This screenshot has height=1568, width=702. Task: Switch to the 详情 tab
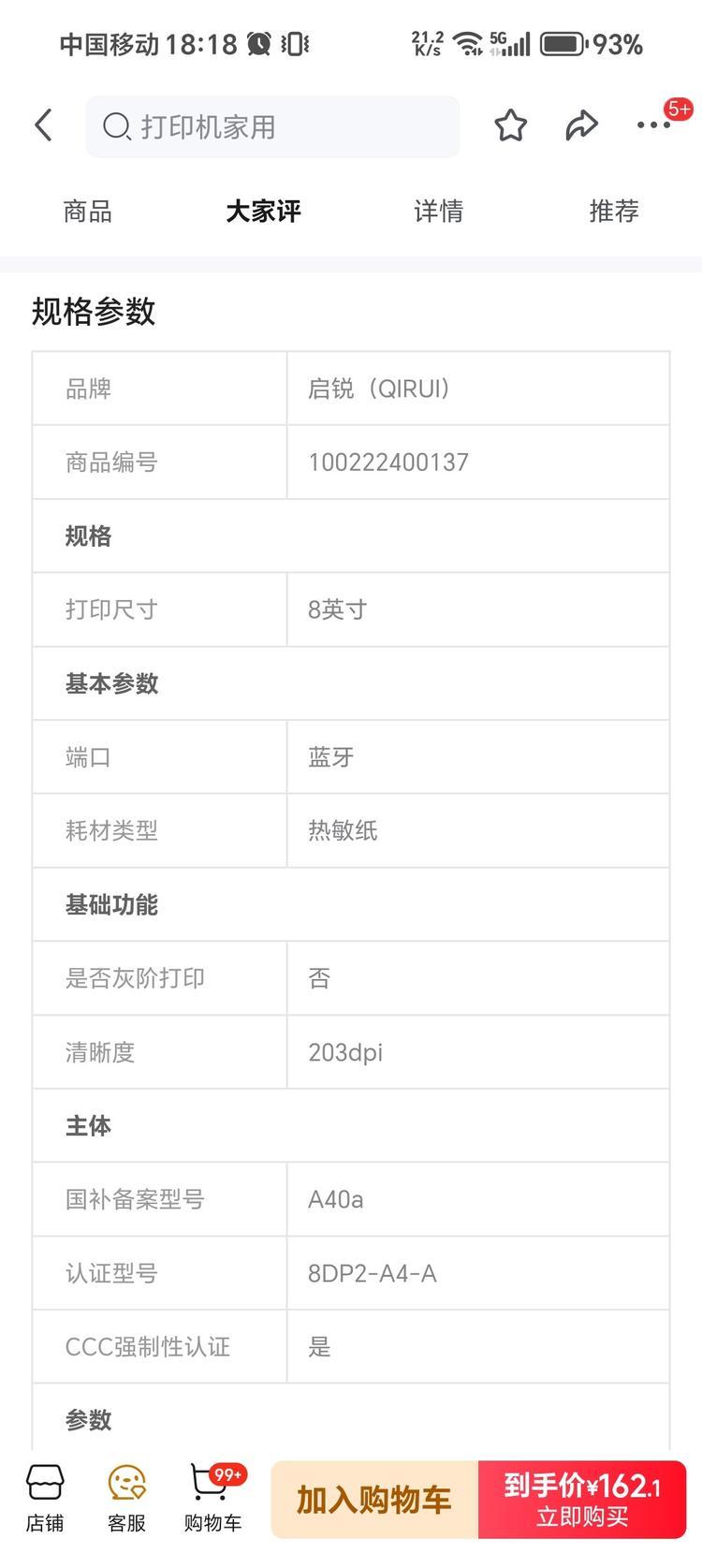438,212
